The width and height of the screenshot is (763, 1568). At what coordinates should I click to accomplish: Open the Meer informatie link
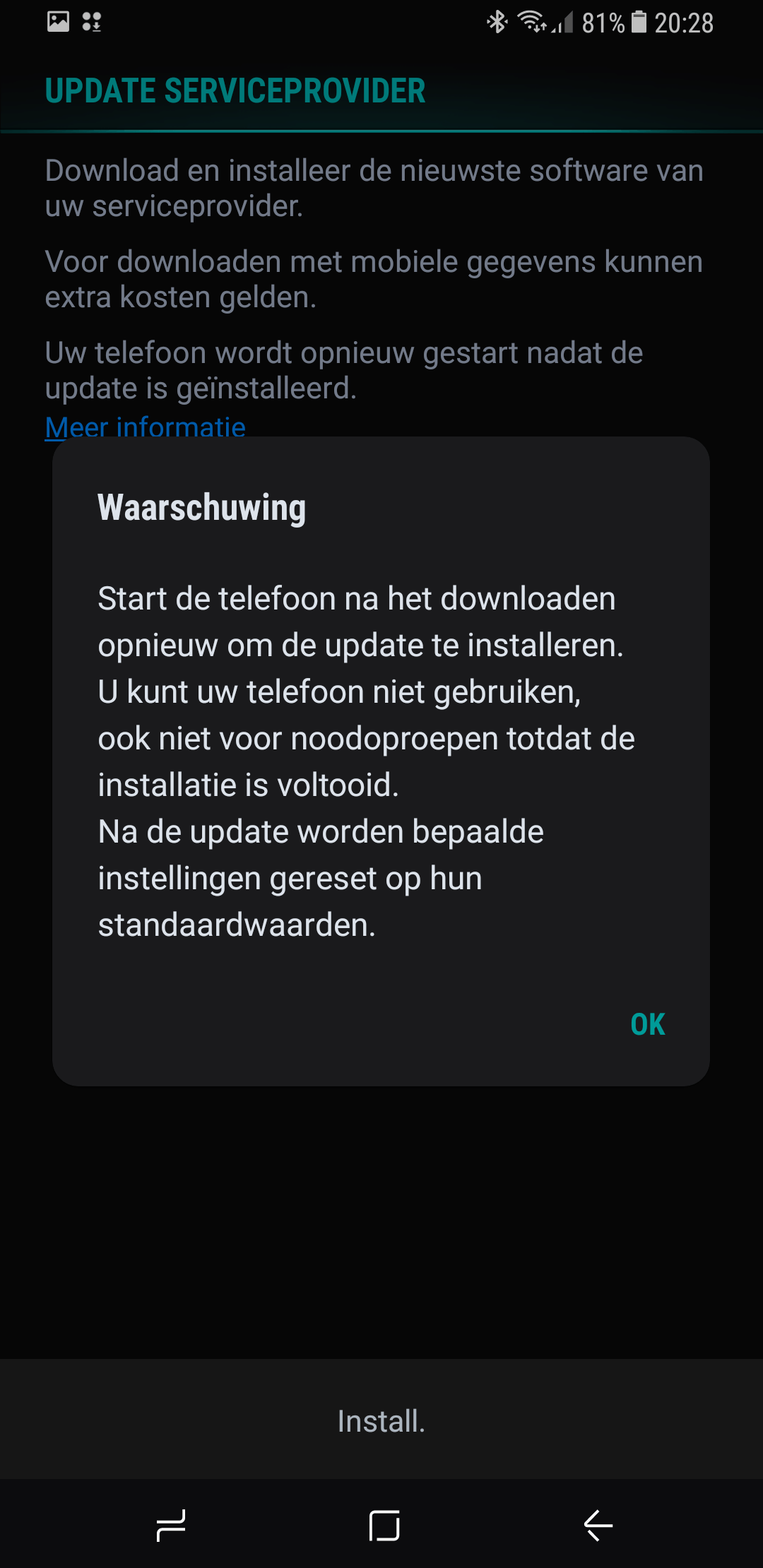(x=146, y=427)
